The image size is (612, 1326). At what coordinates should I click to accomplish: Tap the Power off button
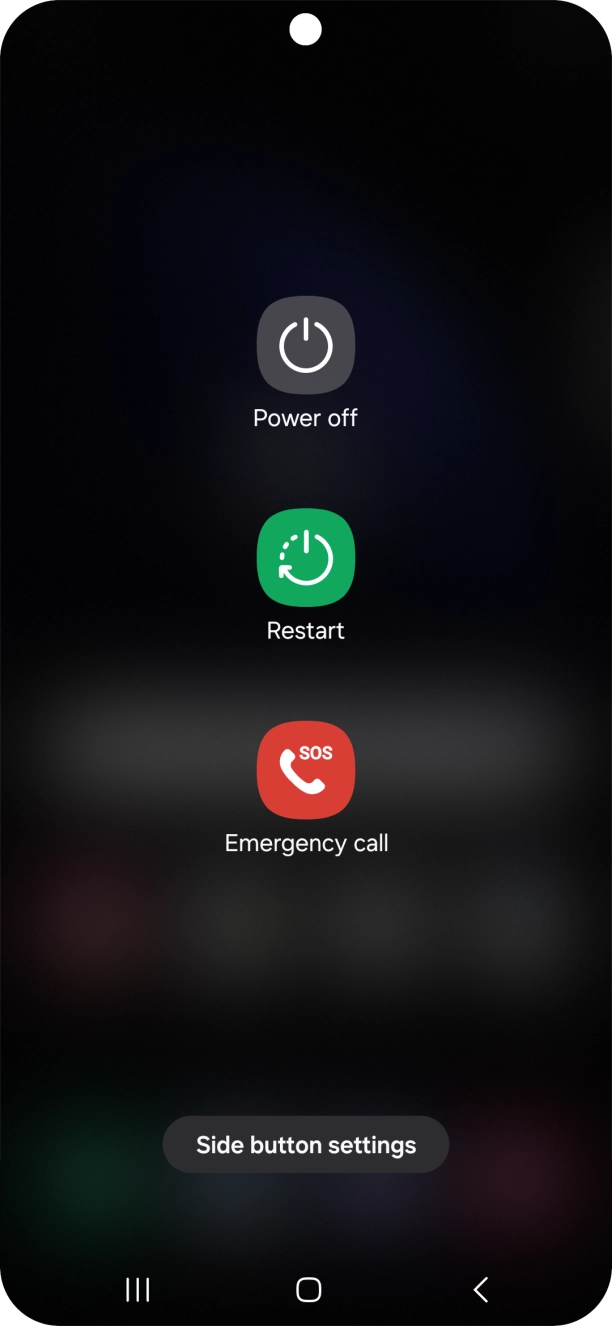pos(306,346)
